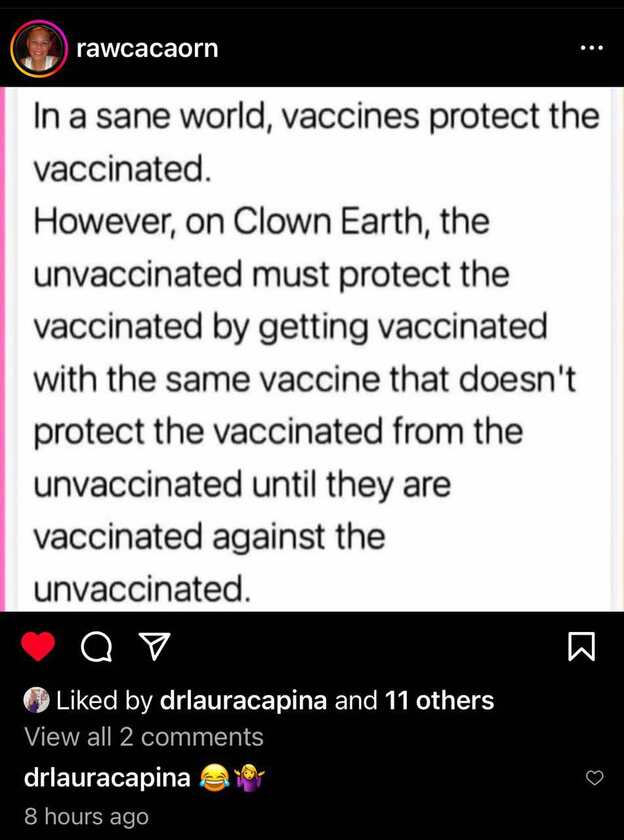Open the rawcacaorn username link
The width and height of the screenshot is (624, 840).
click(x=147, y=48)
